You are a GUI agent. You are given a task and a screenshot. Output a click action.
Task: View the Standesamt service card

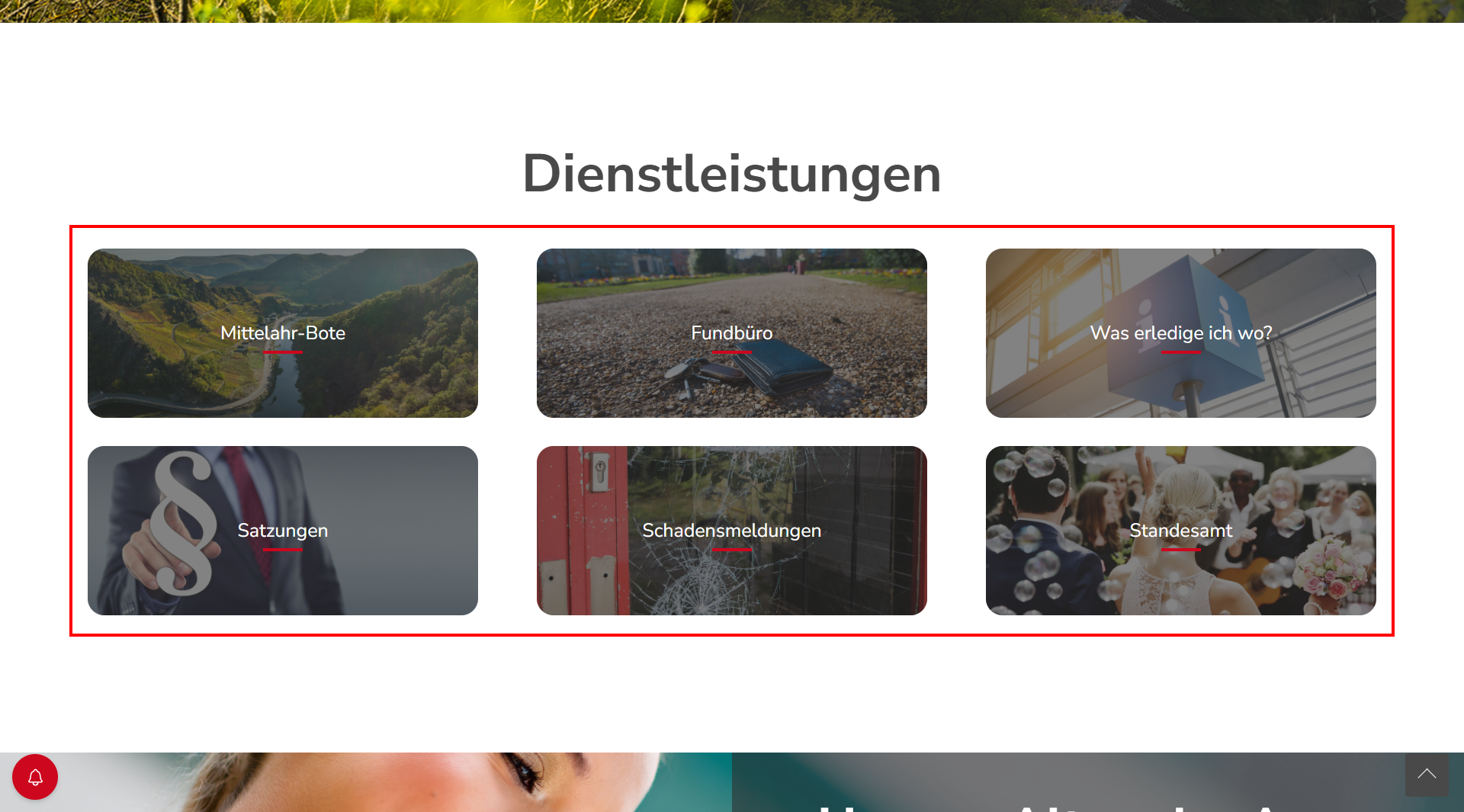coord(1180,531)
